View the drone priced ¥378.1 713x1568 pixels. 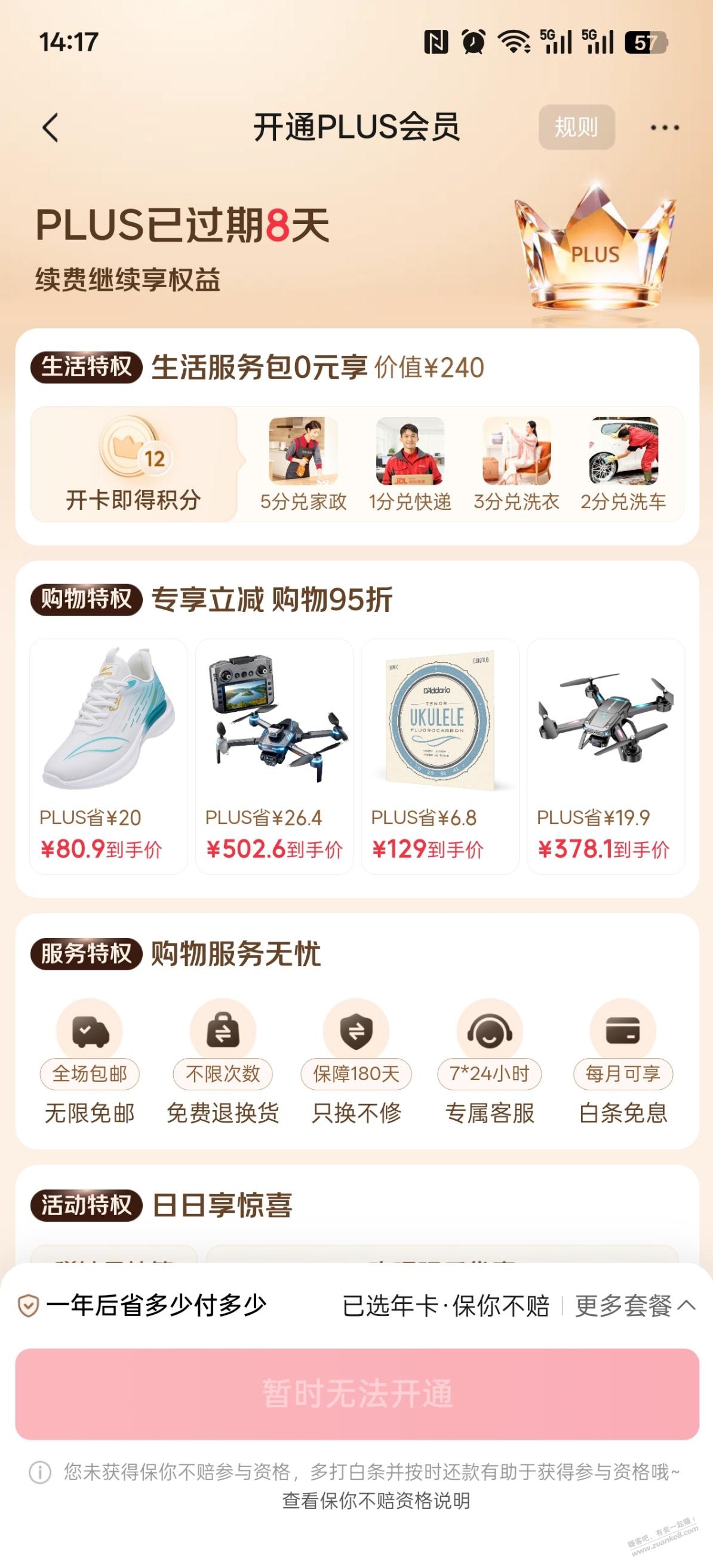click(606, 756)
